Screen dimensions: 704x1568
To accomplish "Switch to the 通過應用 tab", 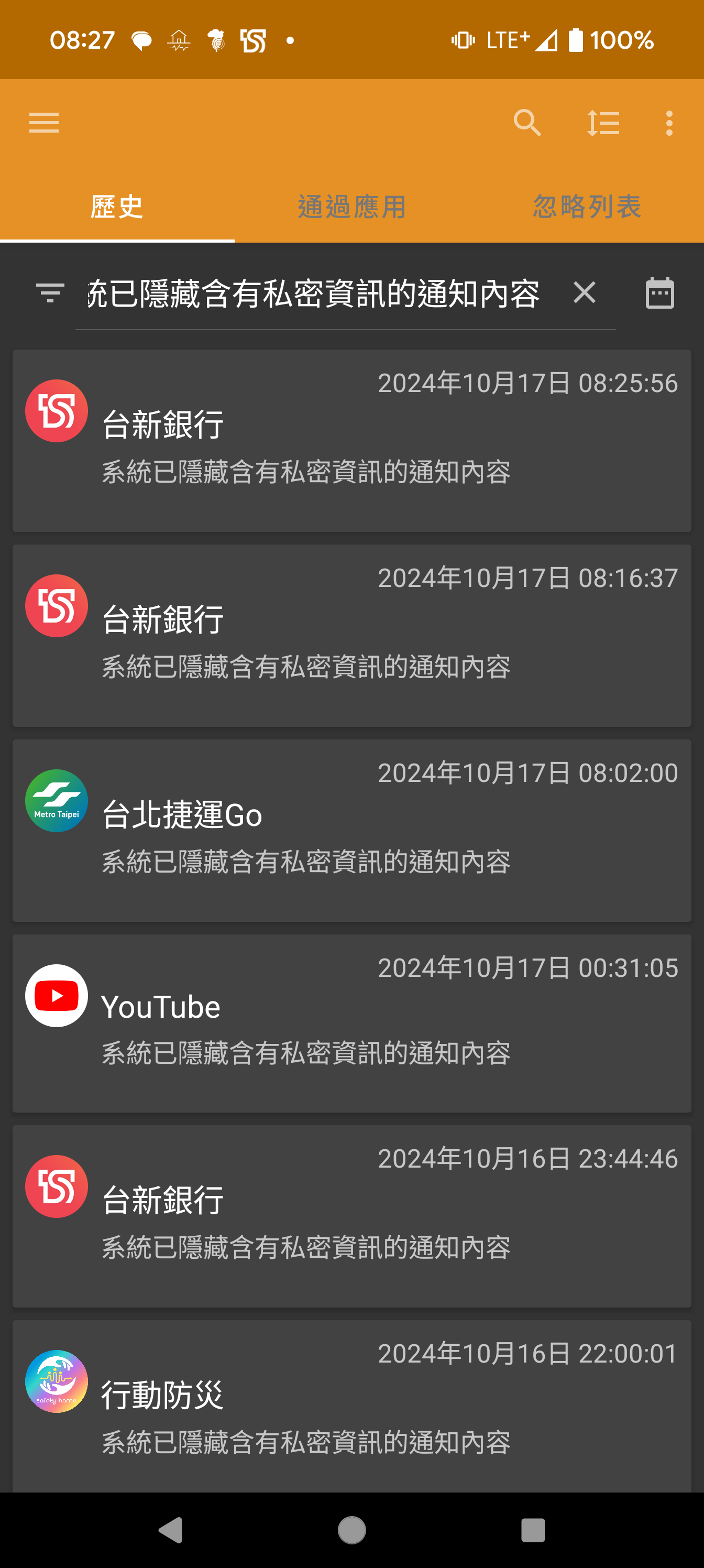I will [351, 207].
